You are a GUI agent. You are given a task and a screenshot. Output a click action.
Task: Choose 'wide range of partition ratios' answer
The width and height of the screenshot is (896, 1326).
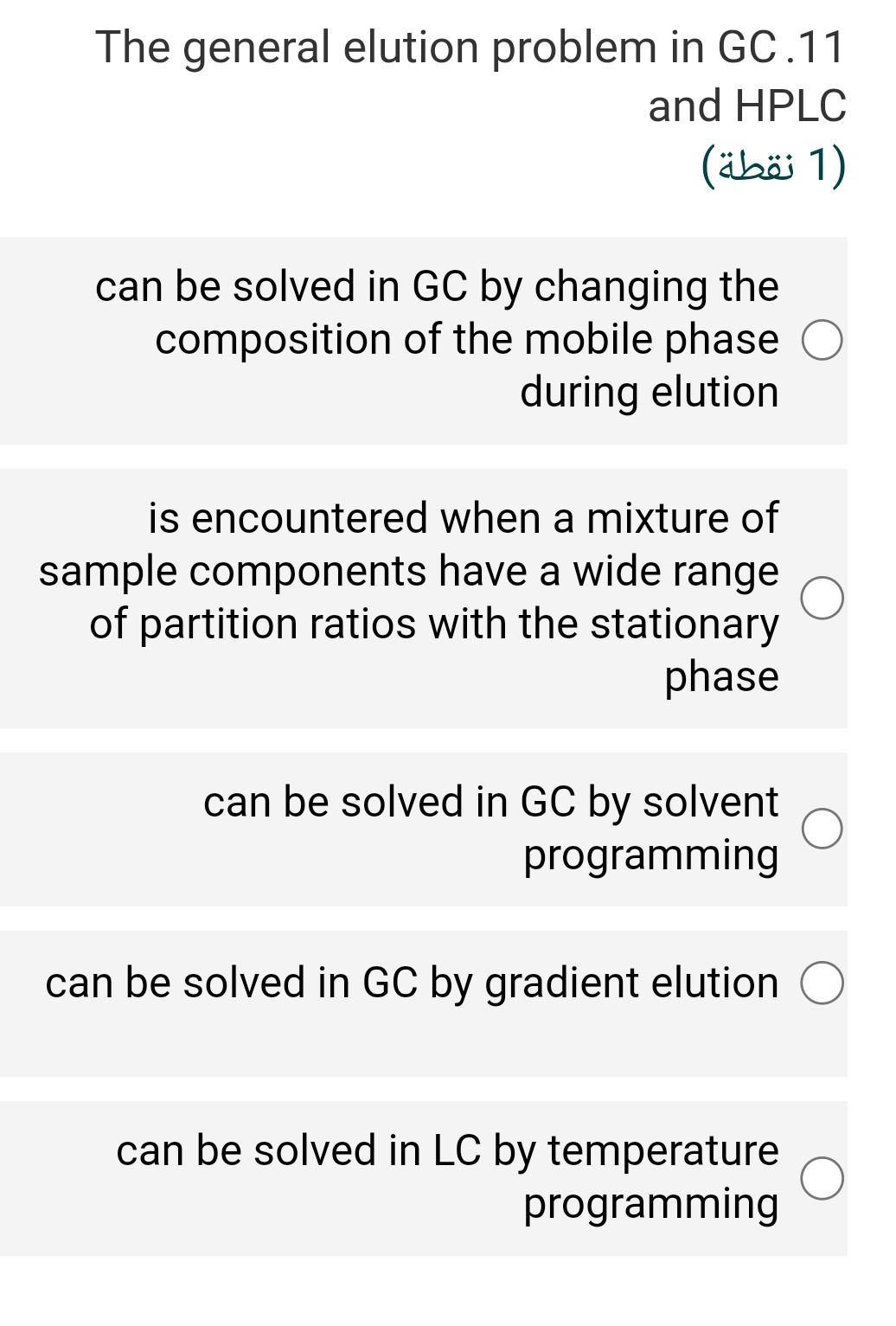click(822, 598)
